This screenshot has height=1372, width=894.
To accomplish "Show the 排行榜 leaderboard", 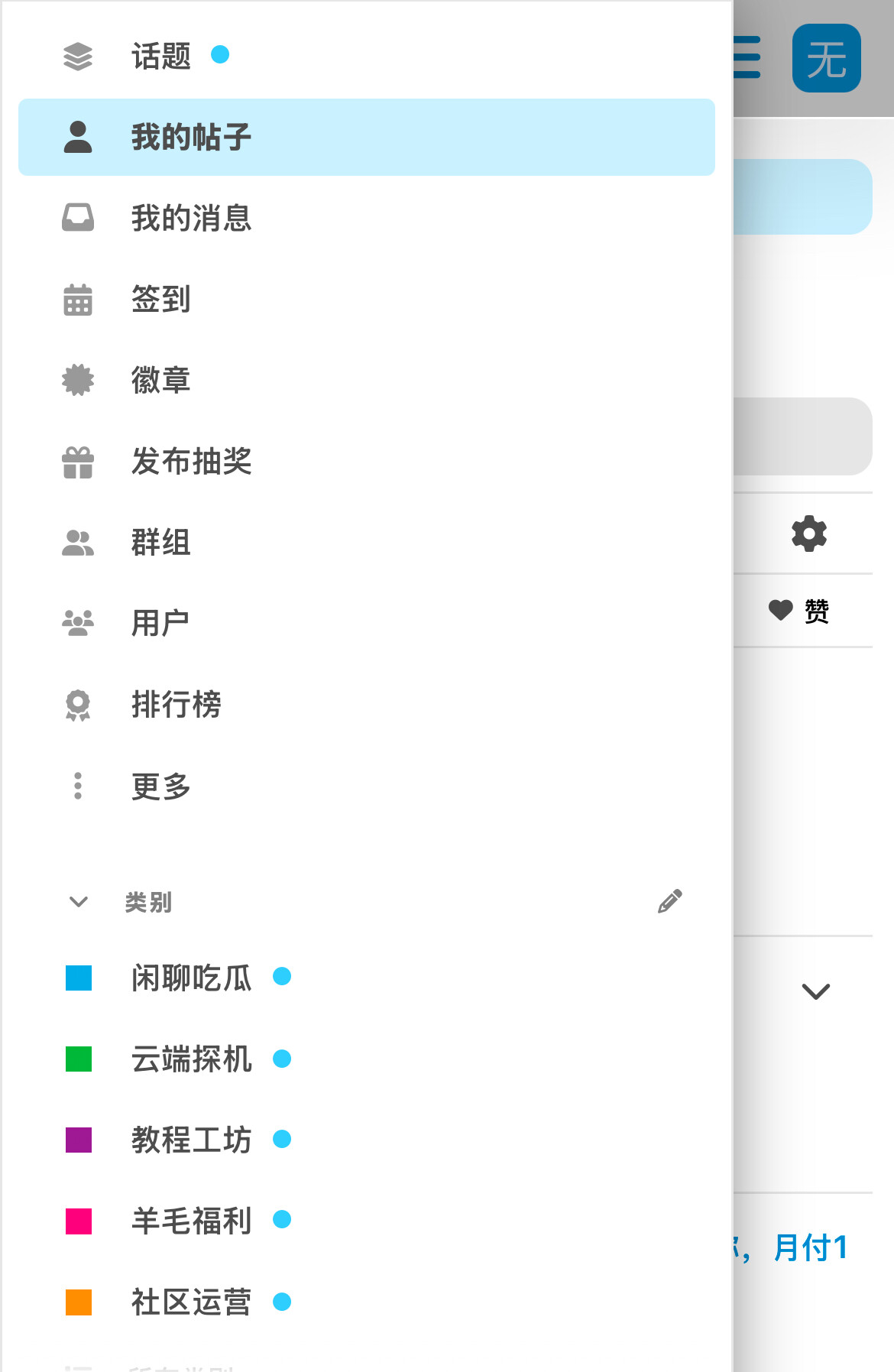I will click(176, 705).
